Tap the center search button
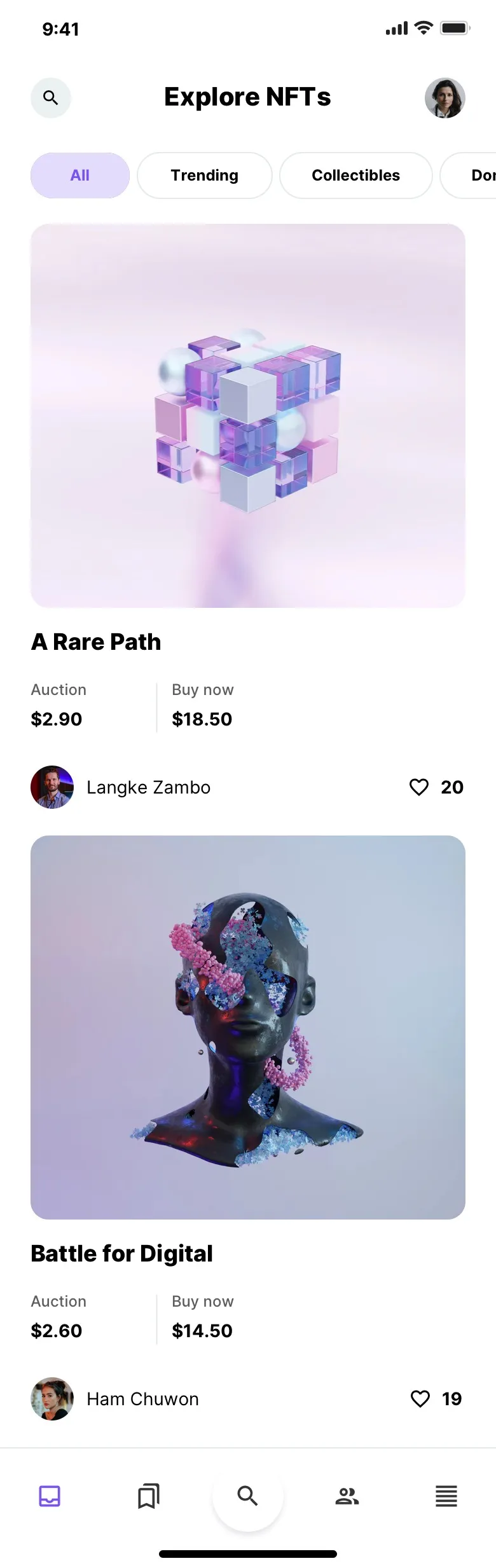 (247, 1496)
